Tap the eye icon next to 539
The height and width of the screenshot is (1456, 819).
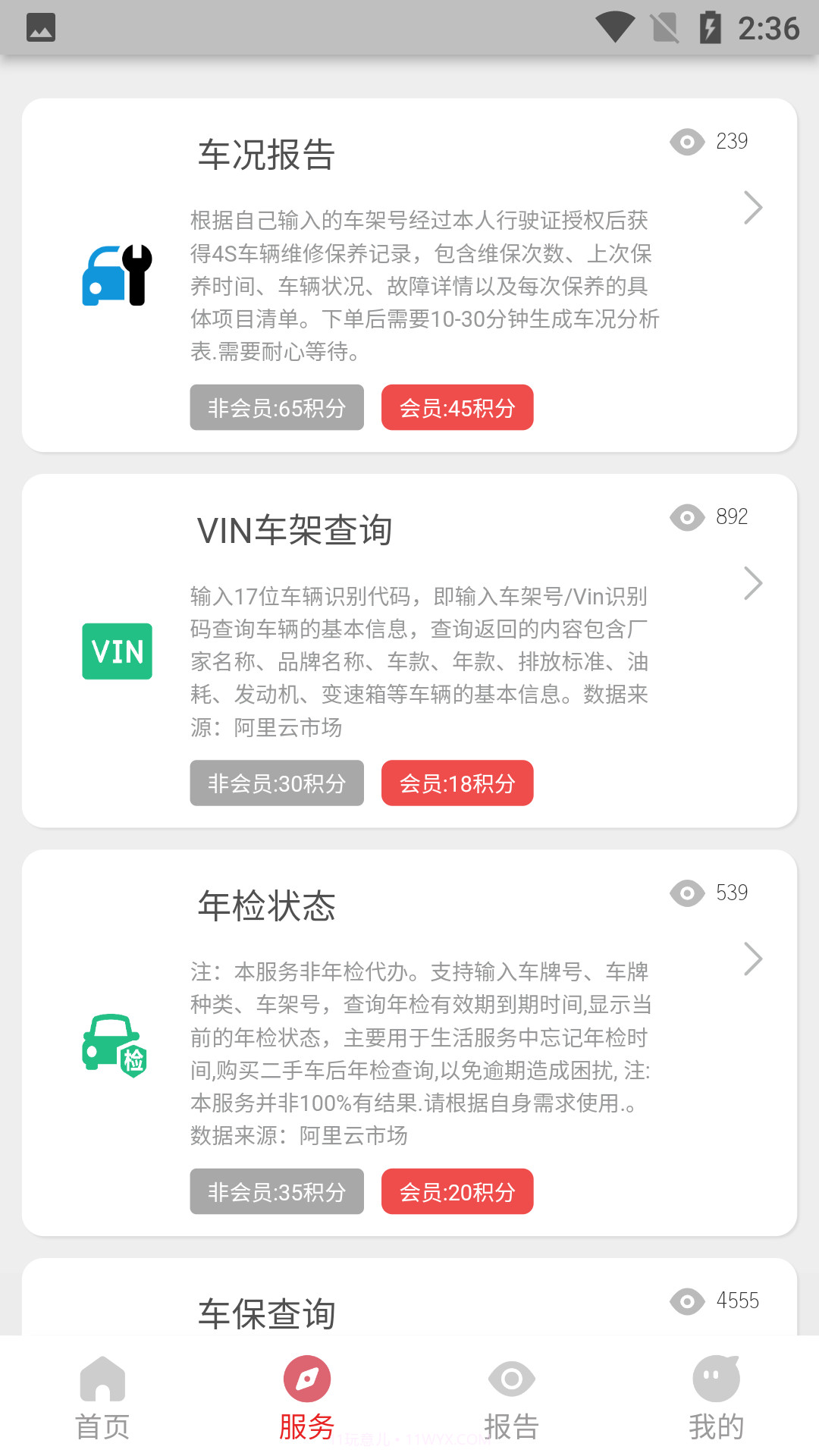click(686, 894)
